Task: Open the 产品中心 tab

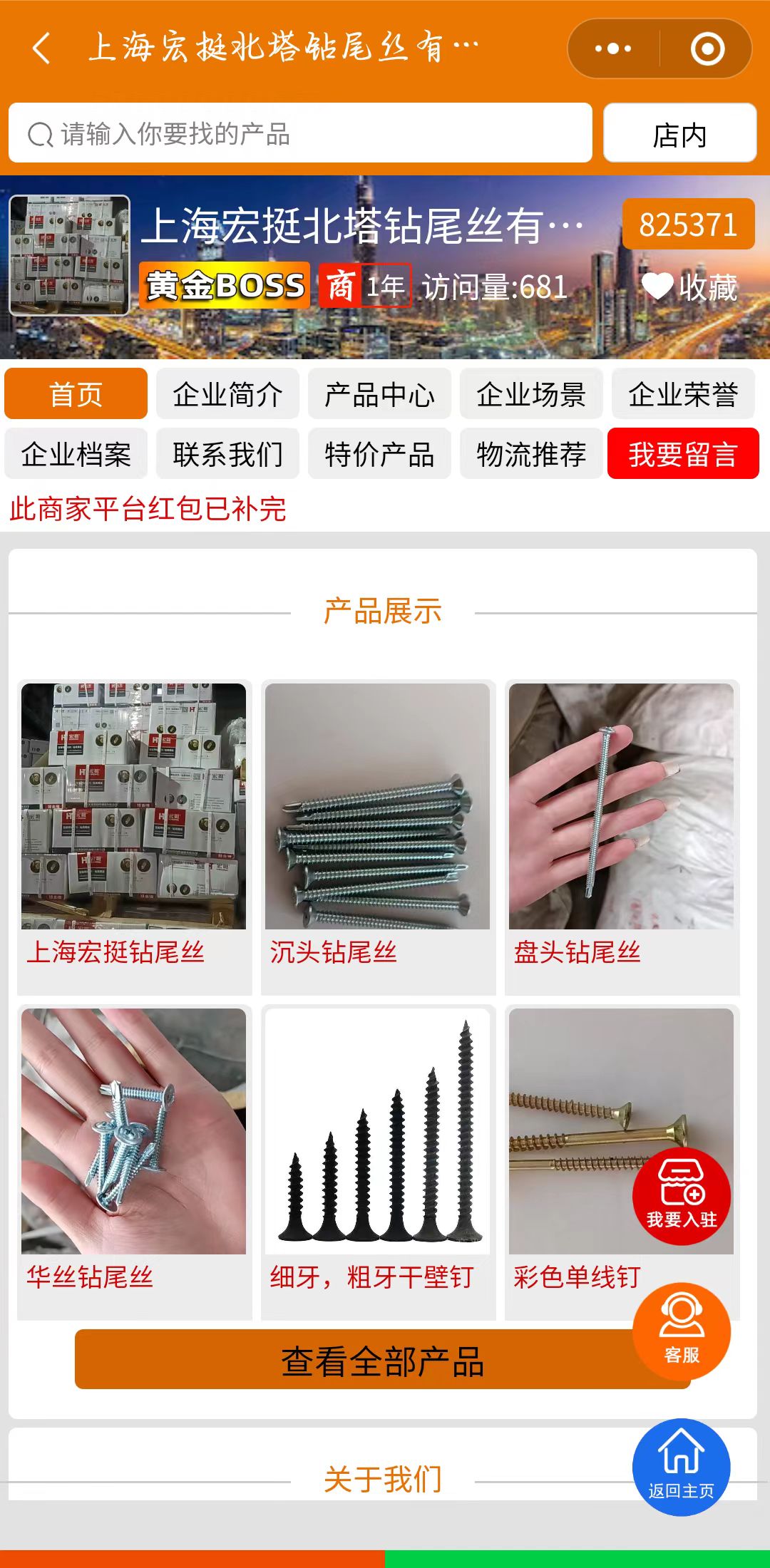Action: pos(379,393)
